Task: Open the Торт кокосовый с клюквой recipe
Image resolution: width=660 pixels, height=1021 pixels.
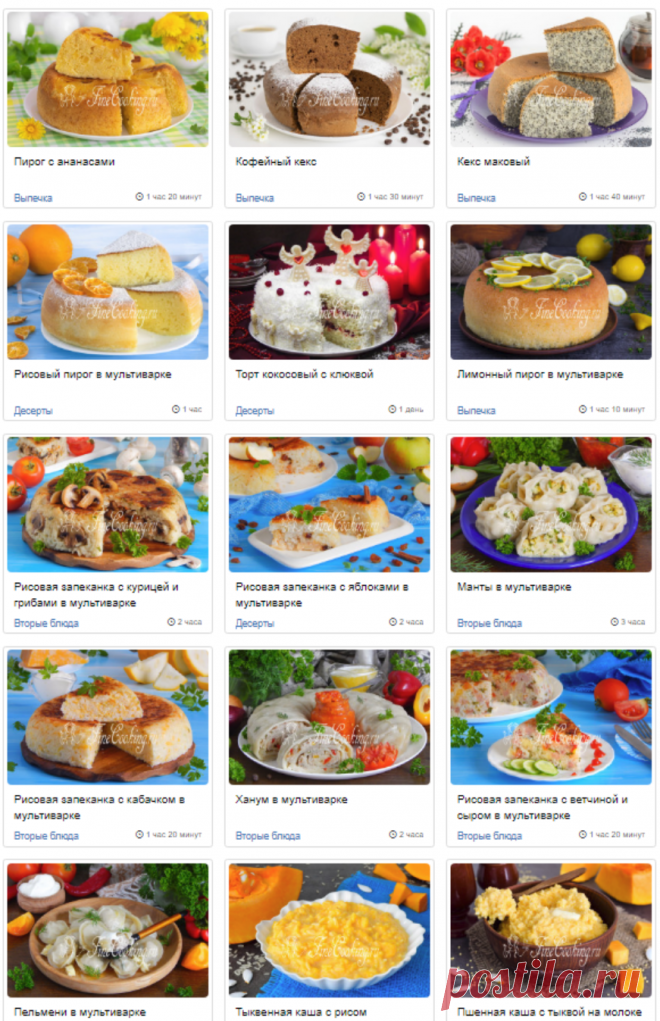Action: click(x=304, y=374)
